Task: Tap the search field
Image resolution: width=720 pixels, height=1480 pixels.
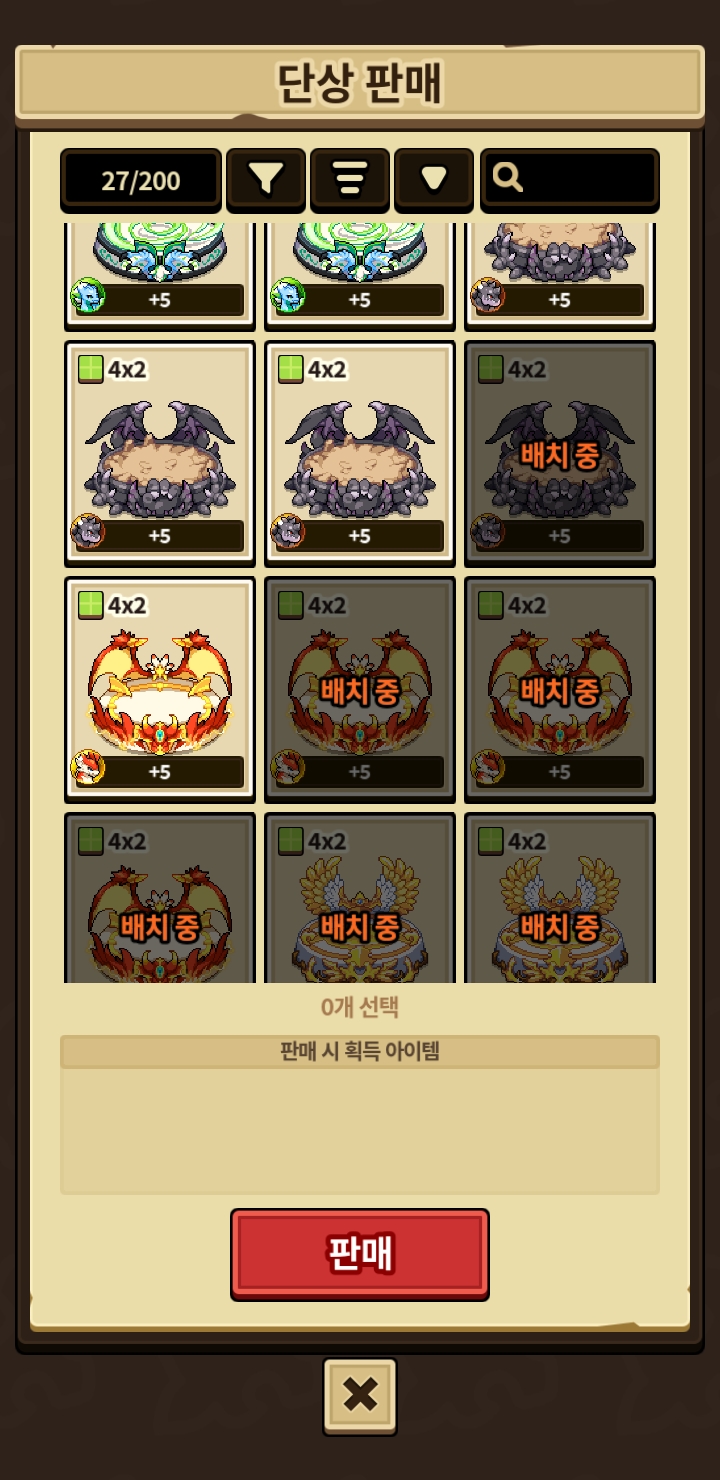Action: tap(570, 180)
